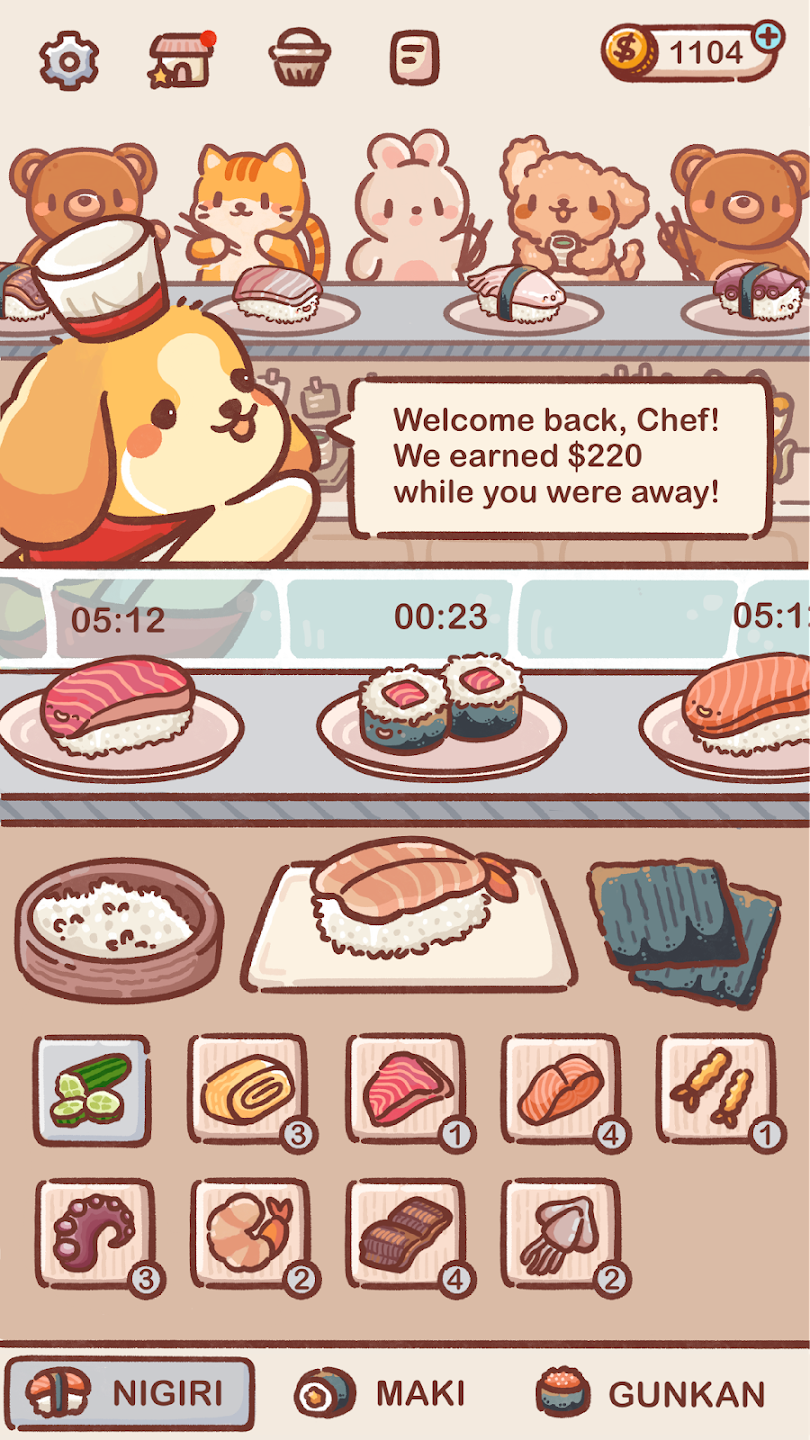Pick the tamago egg ingredient

tap(248, 1090)
